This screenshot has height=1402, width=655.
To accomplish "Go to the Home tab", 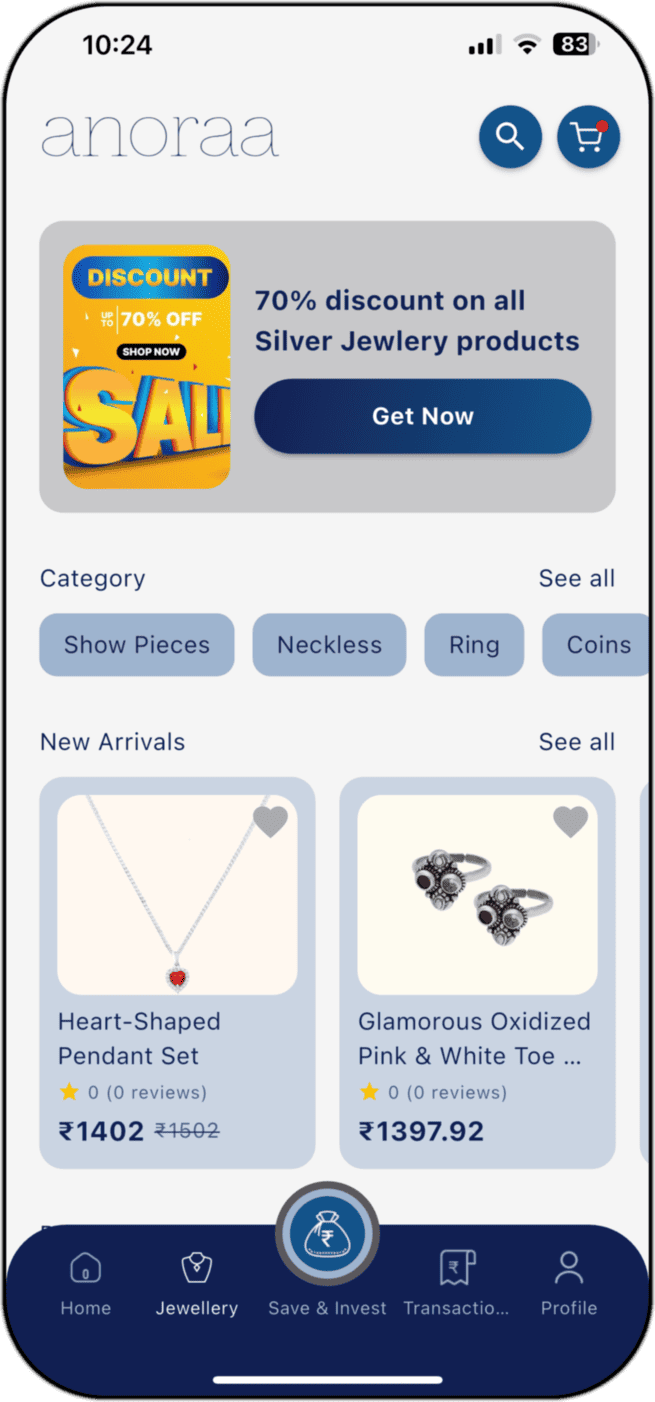I will click(x=85, y=1285).
